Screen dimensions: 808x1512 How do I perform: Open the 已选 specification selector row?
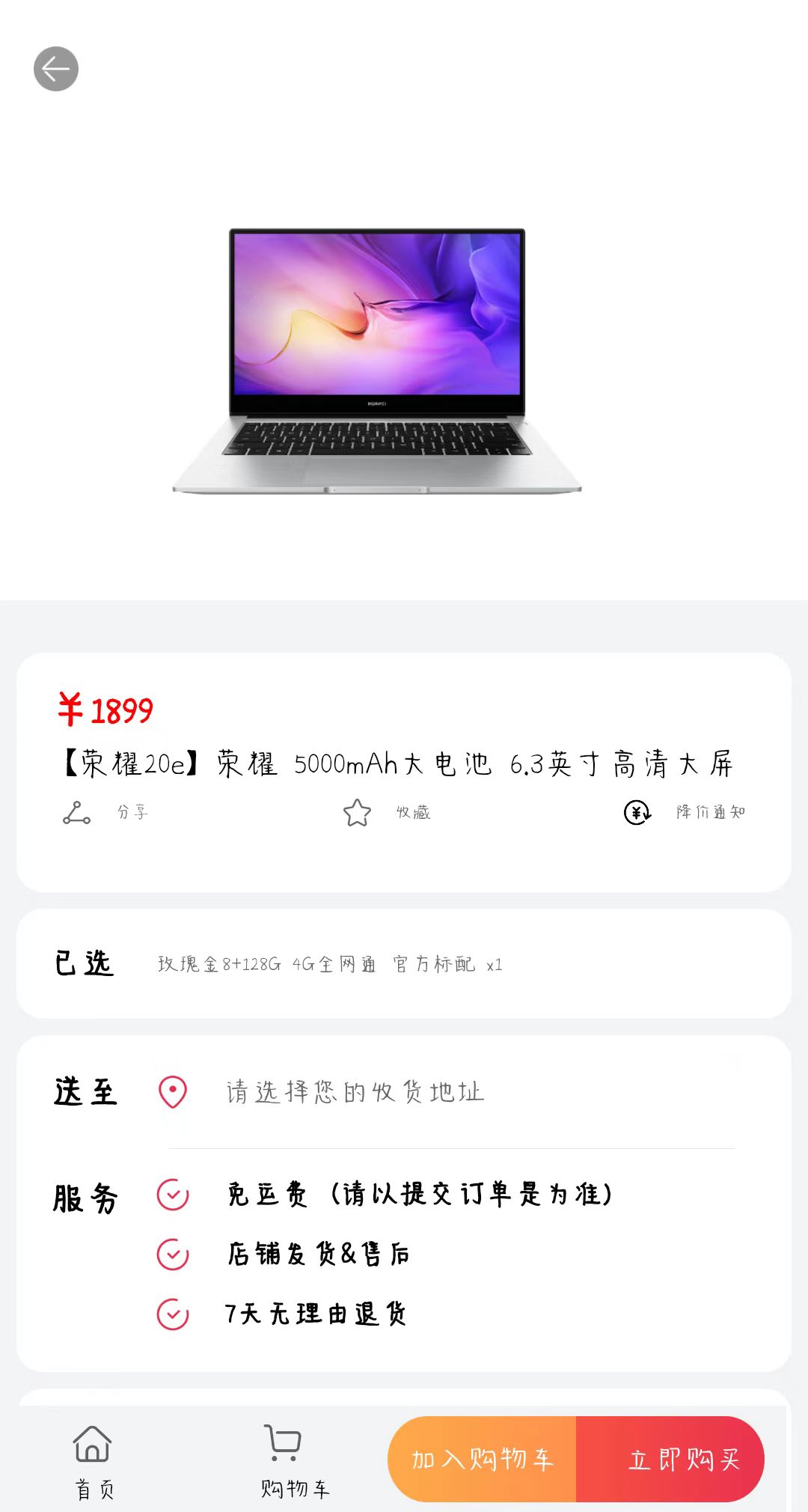pyautogui.click(x=404, y=964)
